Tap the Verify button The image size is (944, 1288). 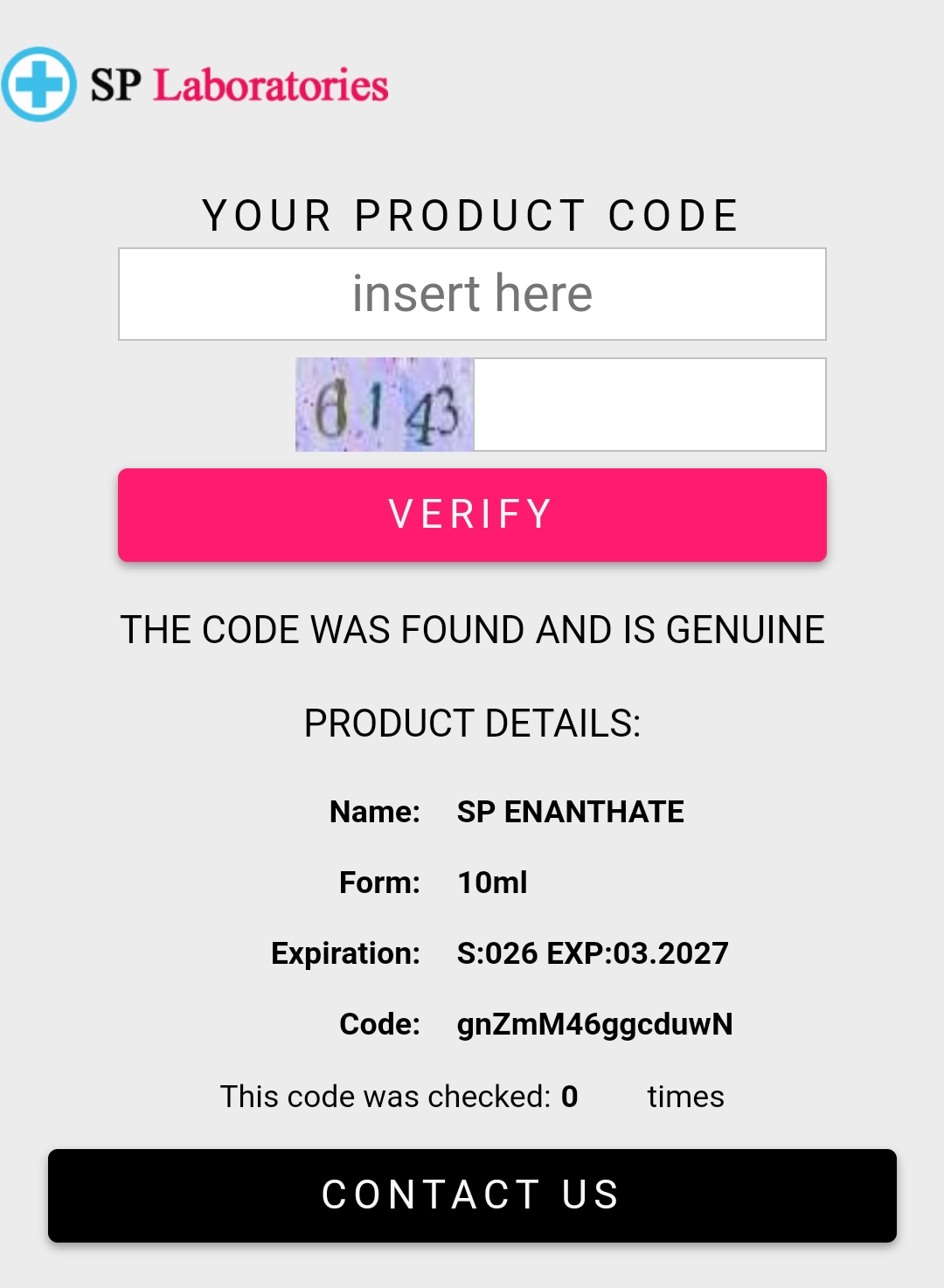pos(472,515)
